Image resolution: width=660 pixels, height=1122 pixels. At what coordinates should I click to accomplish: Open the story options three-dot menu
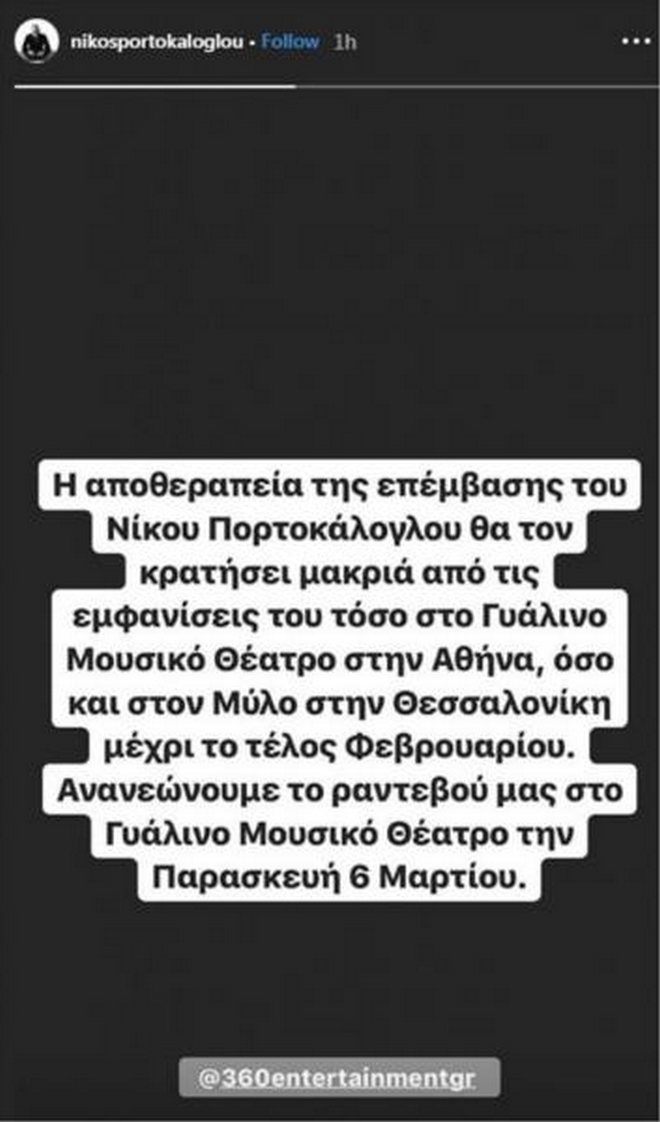coord(634,42)
